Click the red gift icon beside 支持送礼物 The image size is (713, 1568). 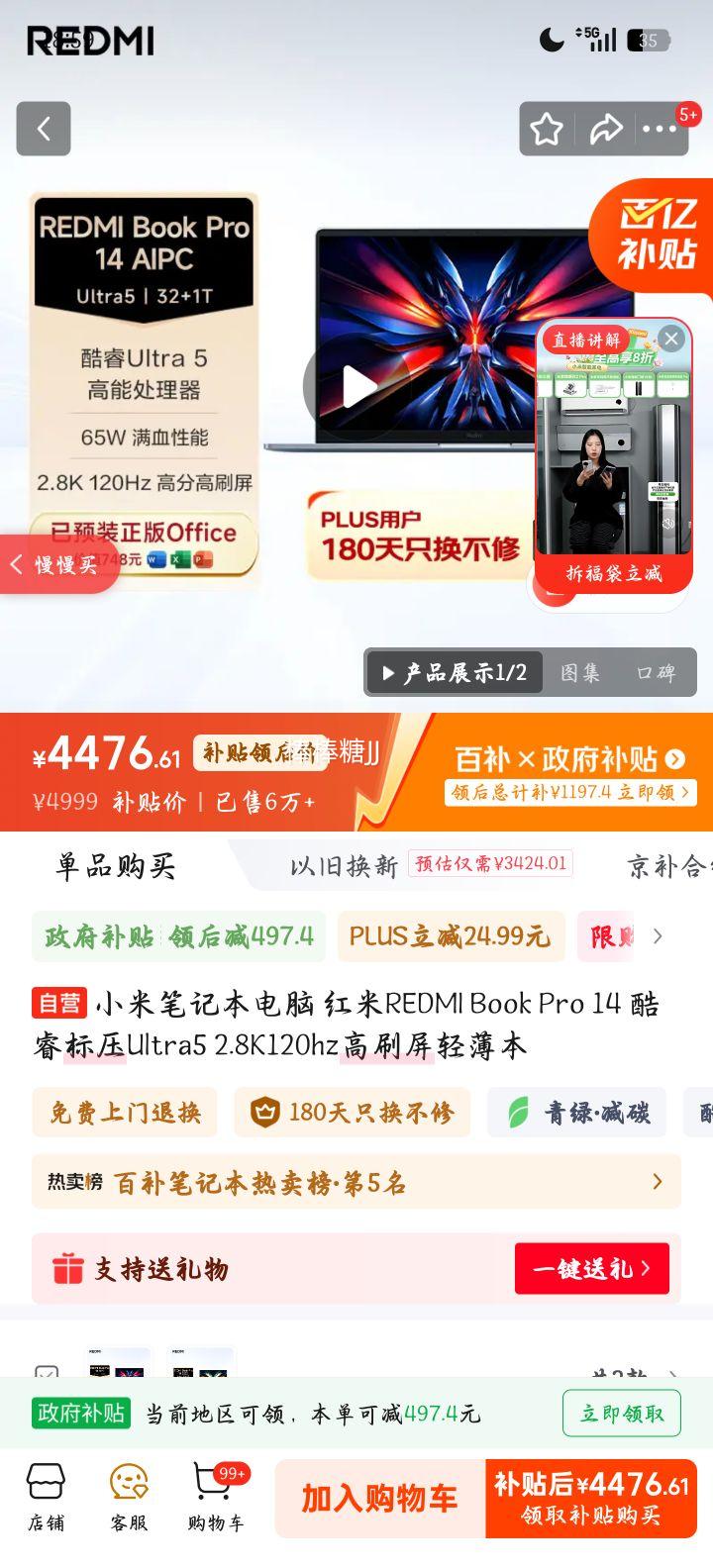[x=69, y=1268]
